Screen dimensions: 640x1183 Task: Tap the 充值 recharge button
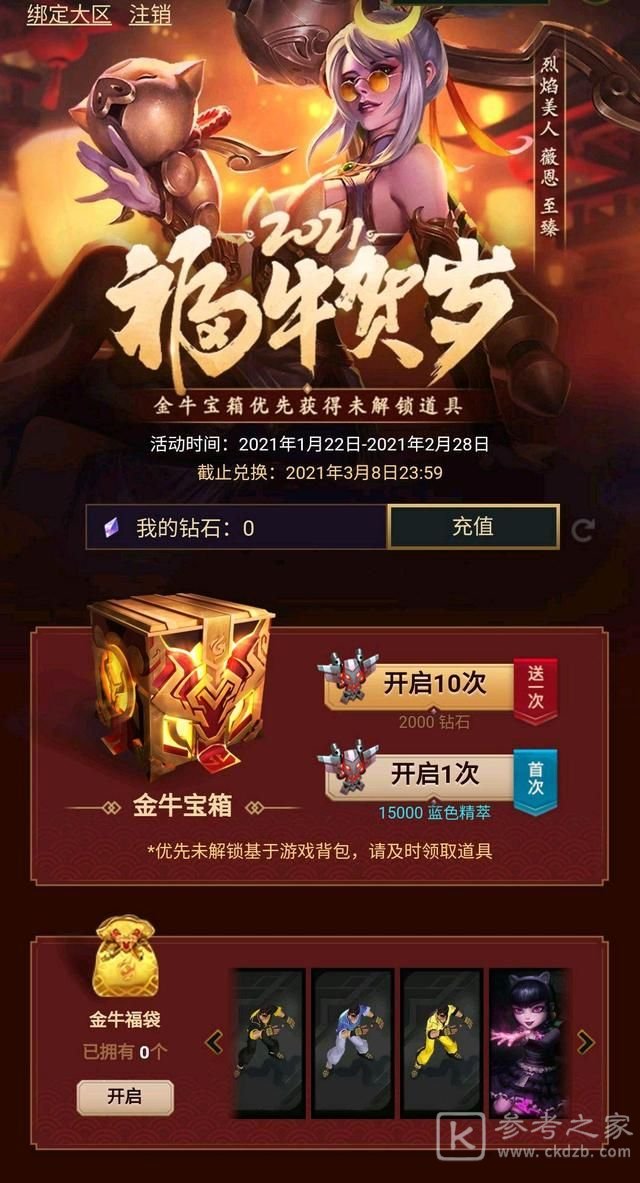point(473,527)
